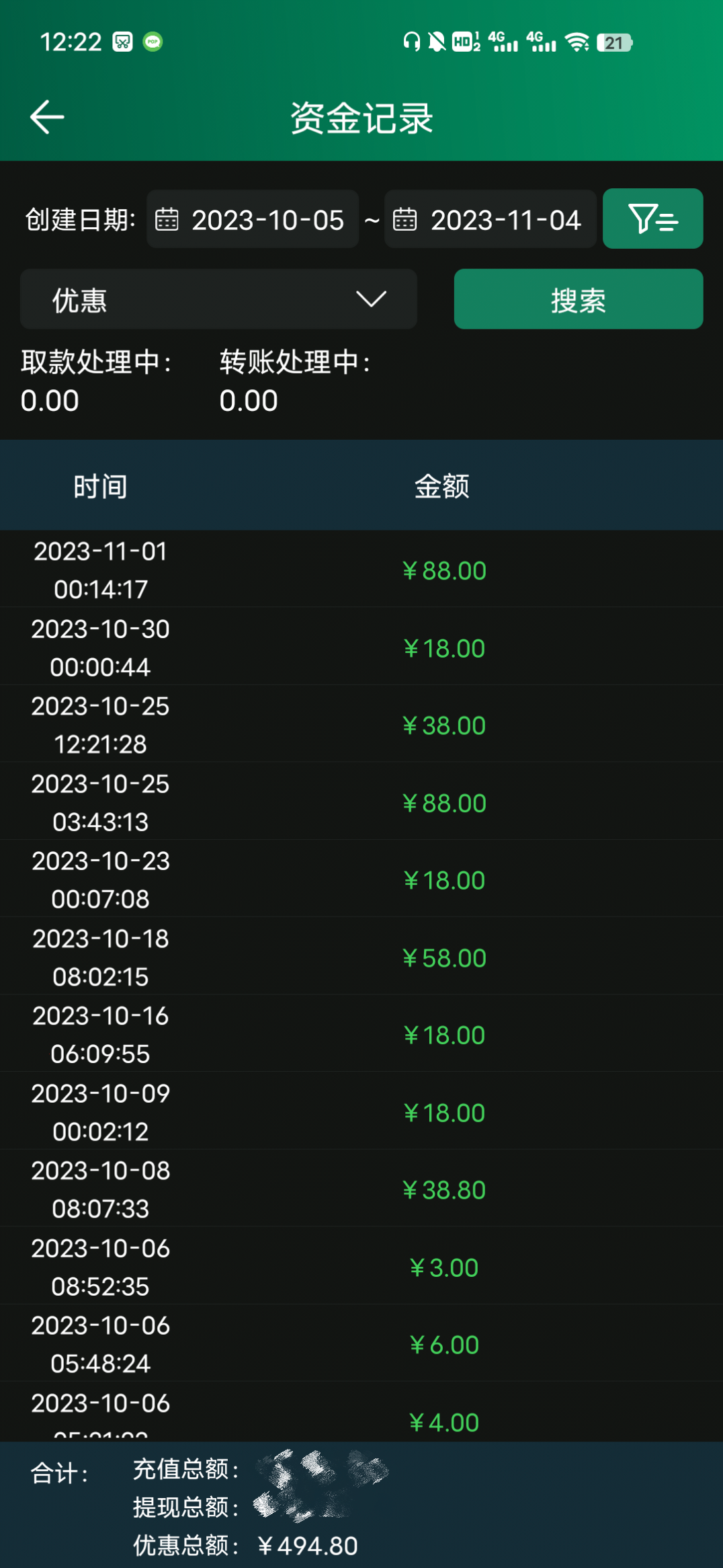Image resolution: width=723 pixels, height=1568 pixels.
Task: Open the end date picker showing 2023-11-04
Action: pyautogui.click(x=490, y=220)
